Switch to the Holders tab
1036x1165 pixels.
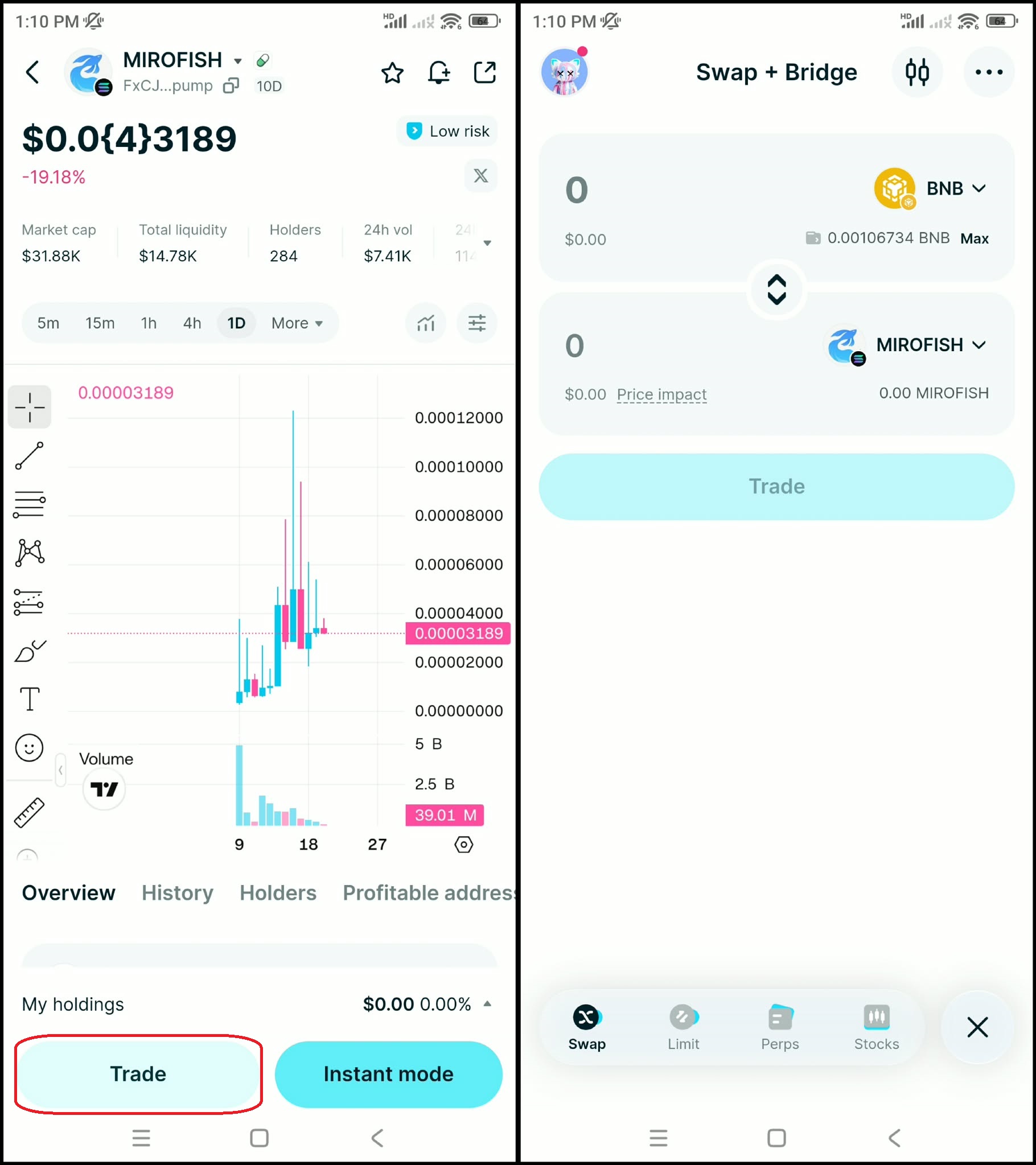click(x=278, y=892)
